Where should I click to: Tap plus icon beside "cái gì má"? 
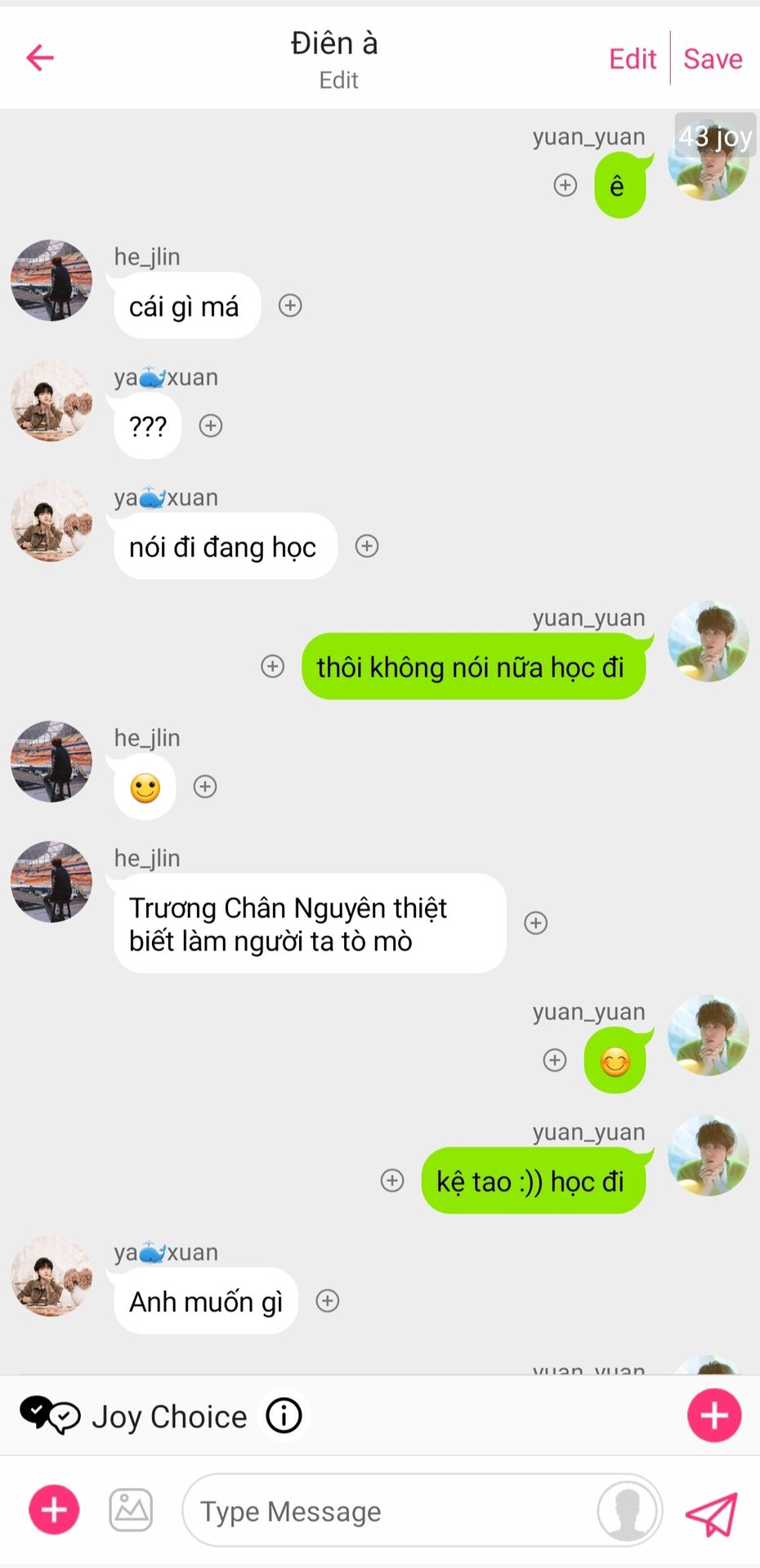point(290,305)
